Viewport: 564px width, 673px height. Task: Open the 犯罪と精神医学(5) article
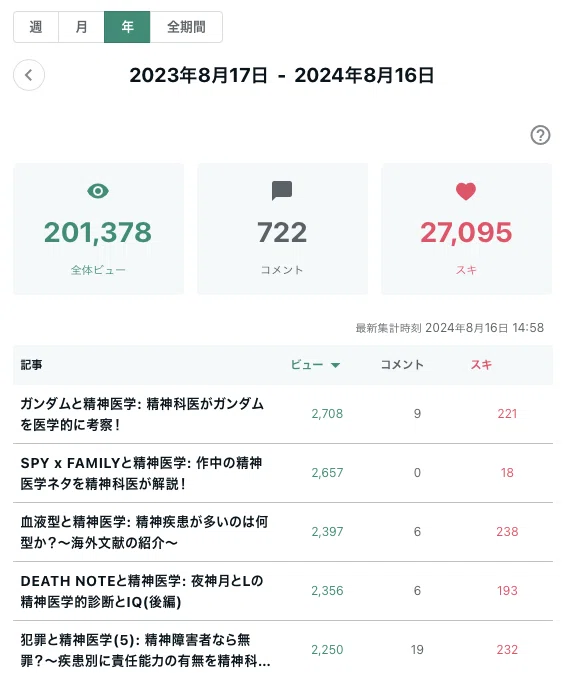[146, 650]
